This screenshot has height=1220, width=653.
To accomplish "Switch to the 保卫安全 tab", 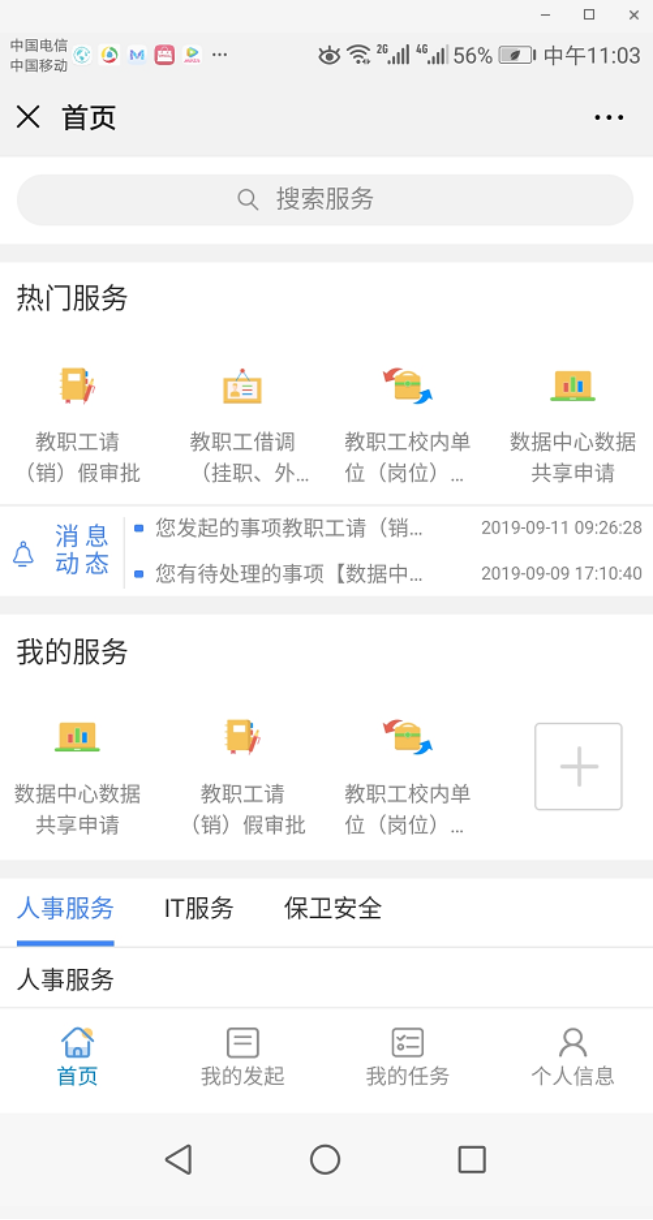I will click(x=333, y=908).
